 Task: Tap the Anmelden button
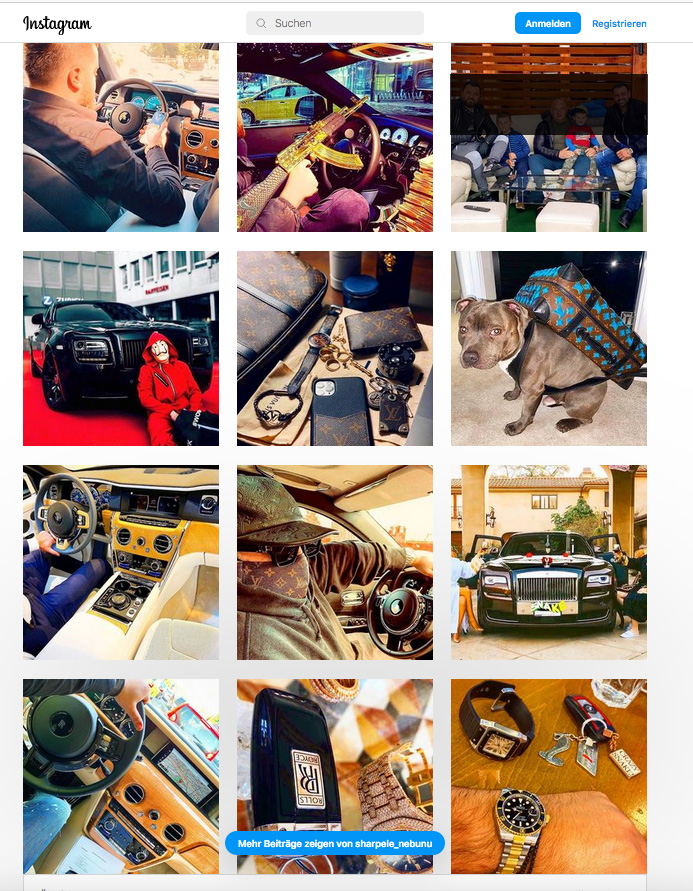(547, 23)
